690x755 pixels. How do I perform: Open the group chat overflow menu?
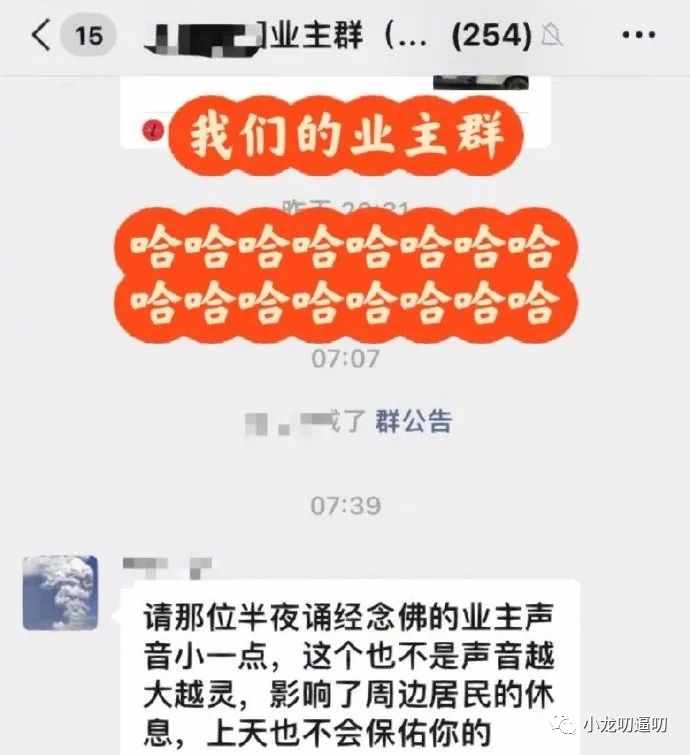[x=638, y=36]
